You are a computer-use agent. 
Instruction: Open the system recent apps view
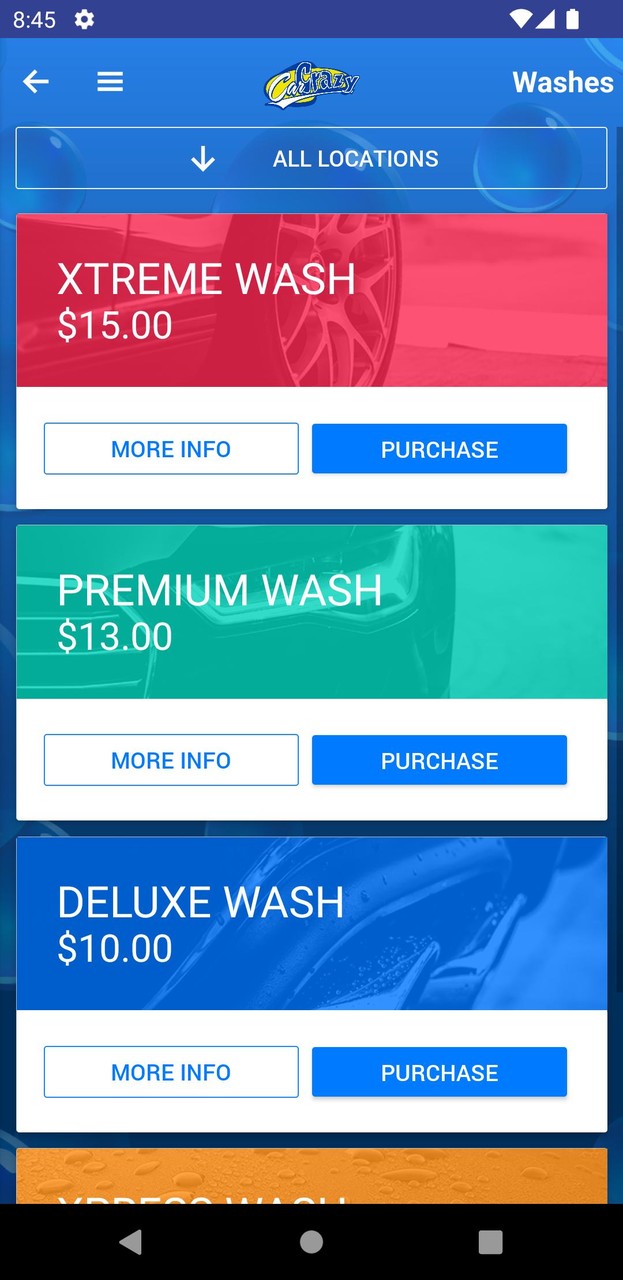click(x=490, y=1242)
